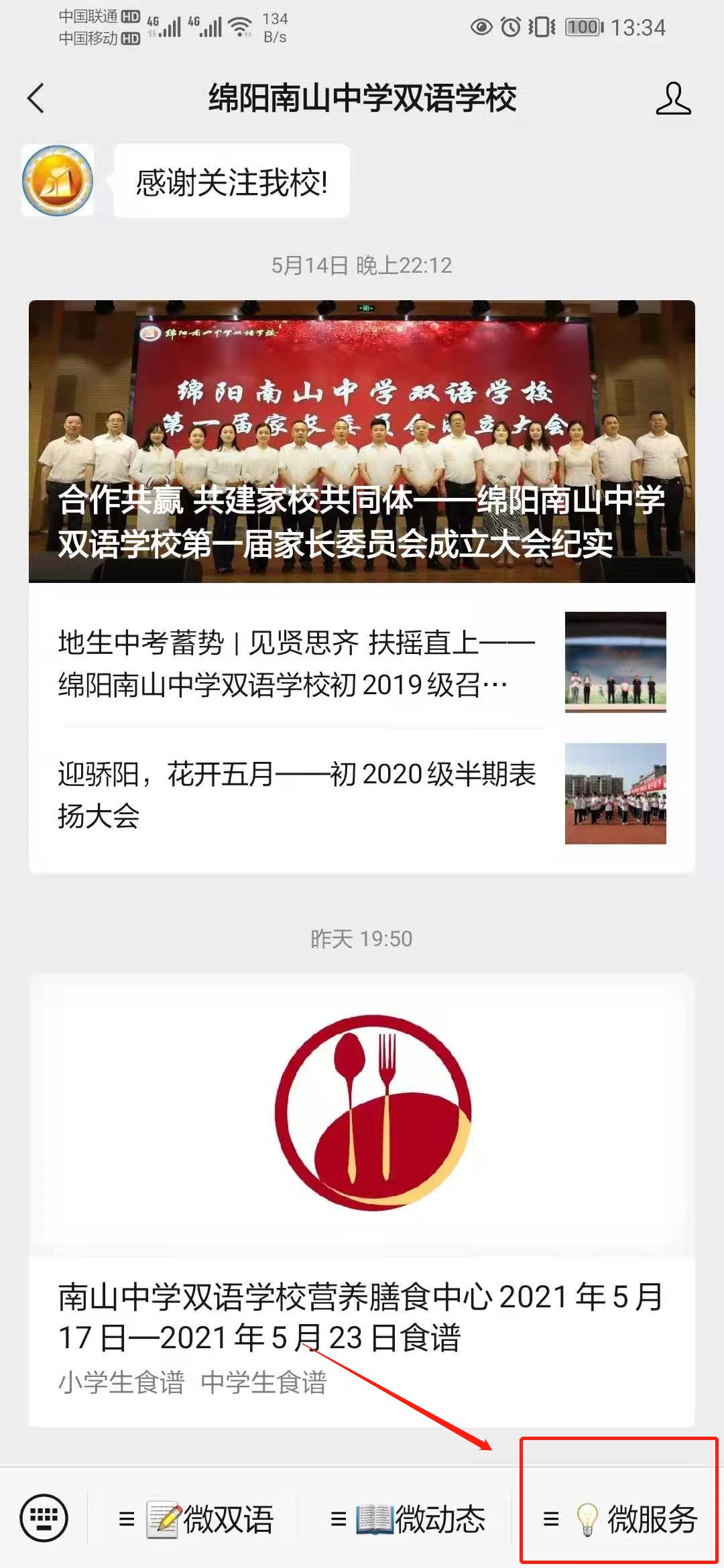The width and height of the screenshot is (724, 1568).
Task: Open the account profile icon
Action: coord(672,99)
